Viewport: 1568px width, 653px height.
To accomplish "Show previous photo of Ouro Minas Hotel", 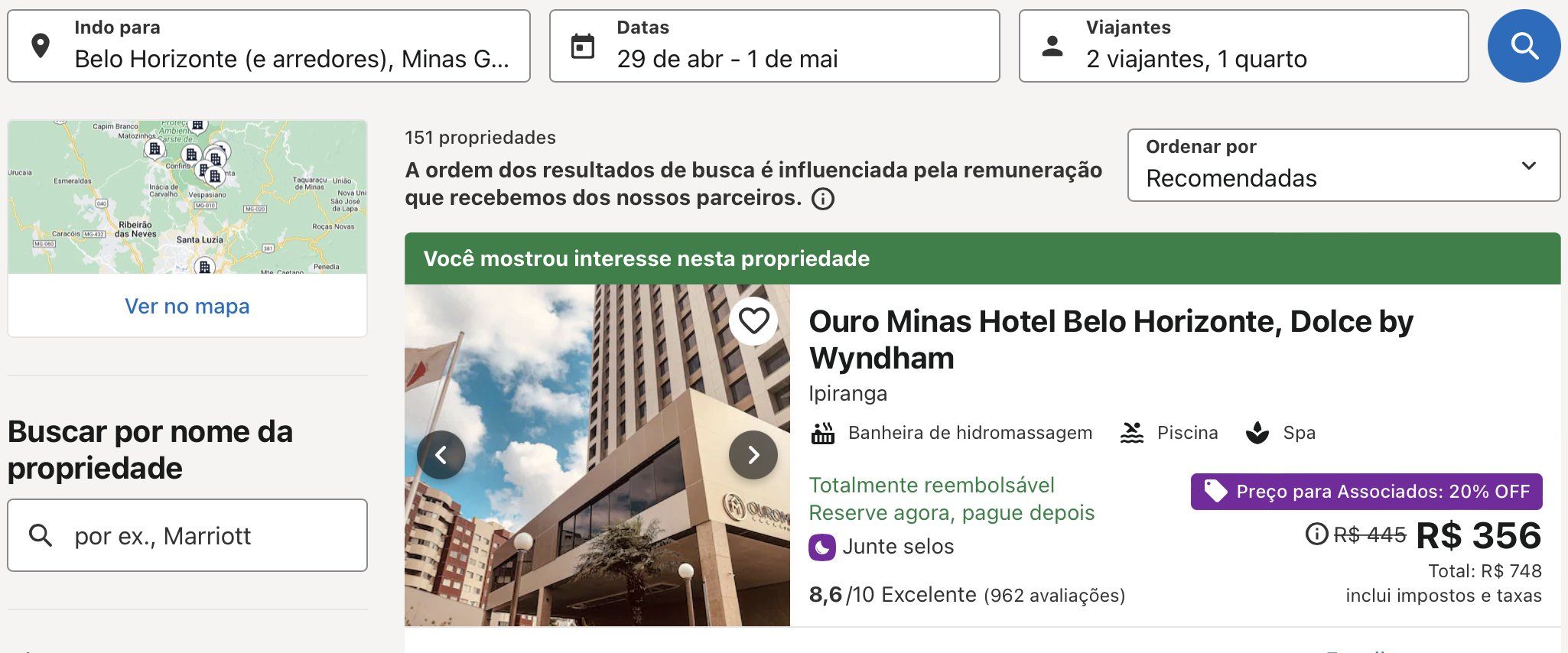I will 441,455.
